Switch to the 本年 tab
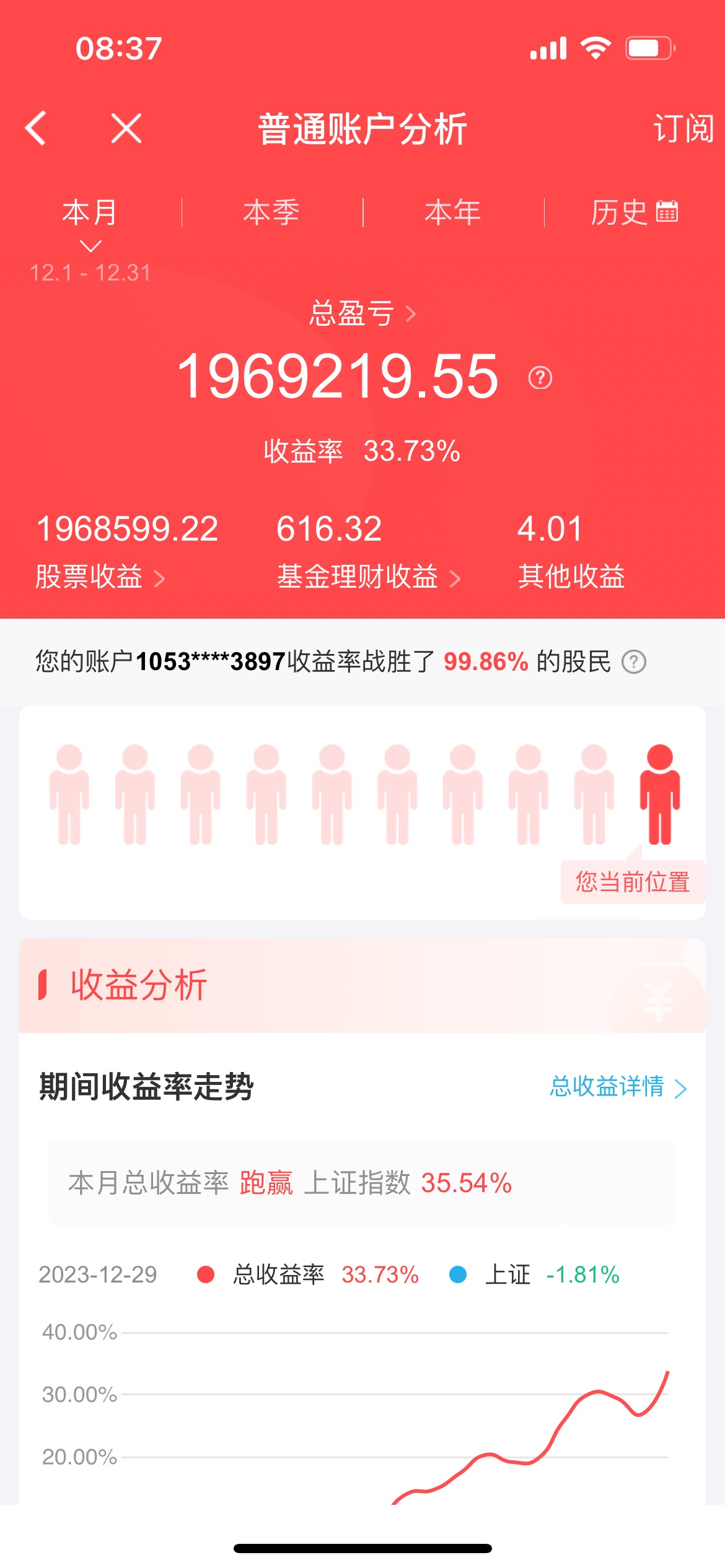The image size is (725, 1568). (453, 212)
